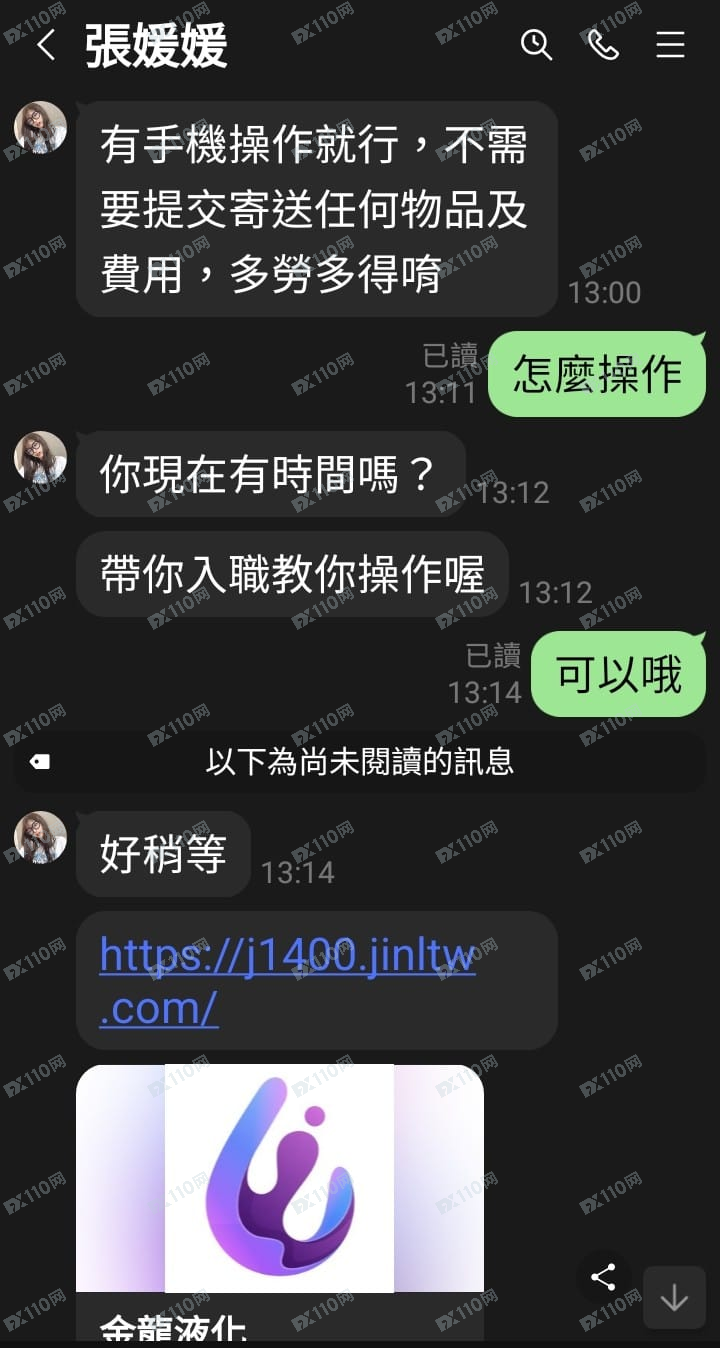Image resolution: width=720 pixels, height=1348 pixels.
Task: Open the chat hamburger menu
Action: point(670,45)
